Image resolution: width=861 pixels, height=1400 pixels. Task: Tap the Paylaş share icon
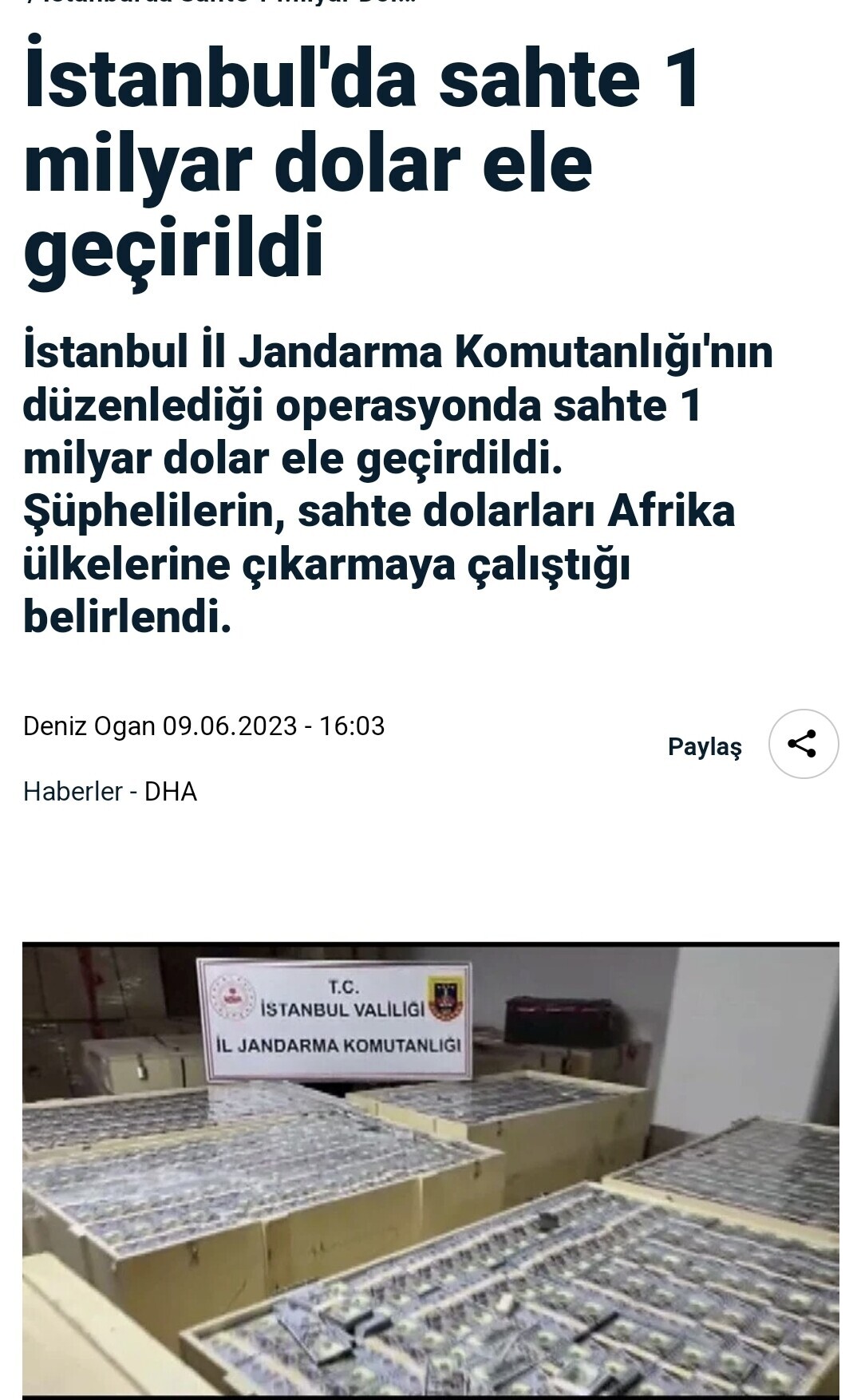[x=803, y=744]
